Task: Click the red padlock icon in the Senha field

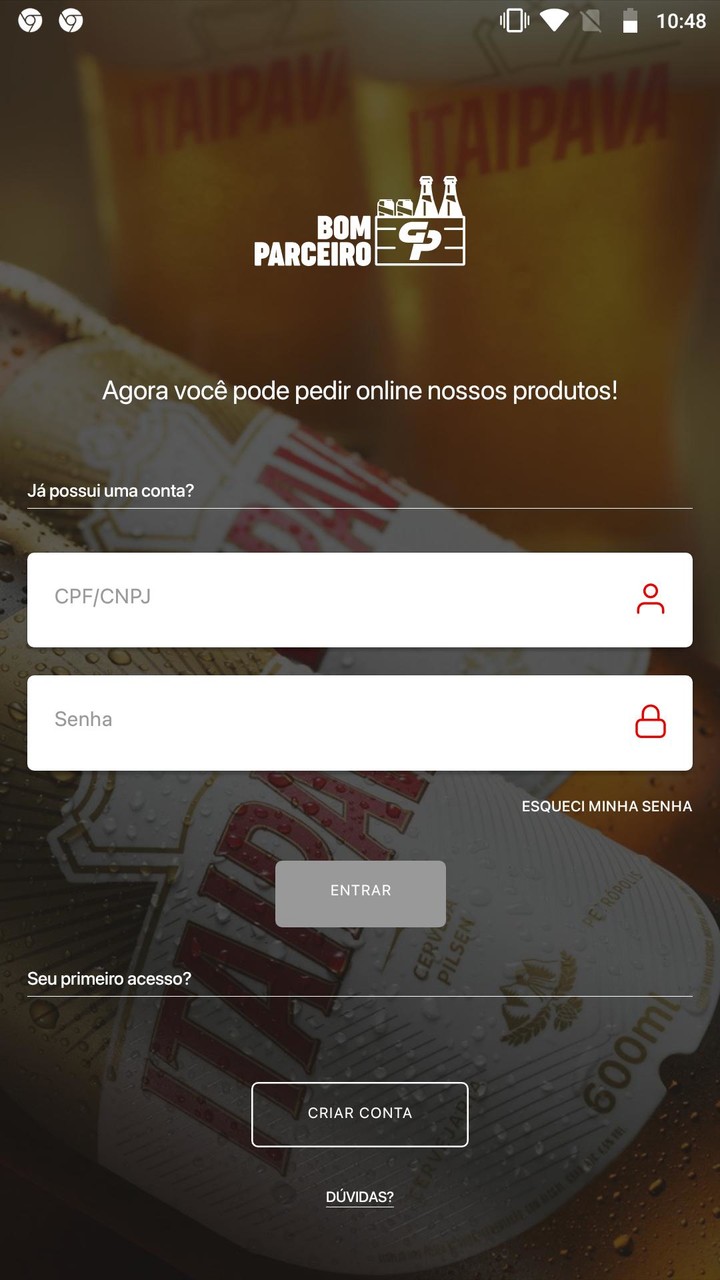Action: pos(651,722)
